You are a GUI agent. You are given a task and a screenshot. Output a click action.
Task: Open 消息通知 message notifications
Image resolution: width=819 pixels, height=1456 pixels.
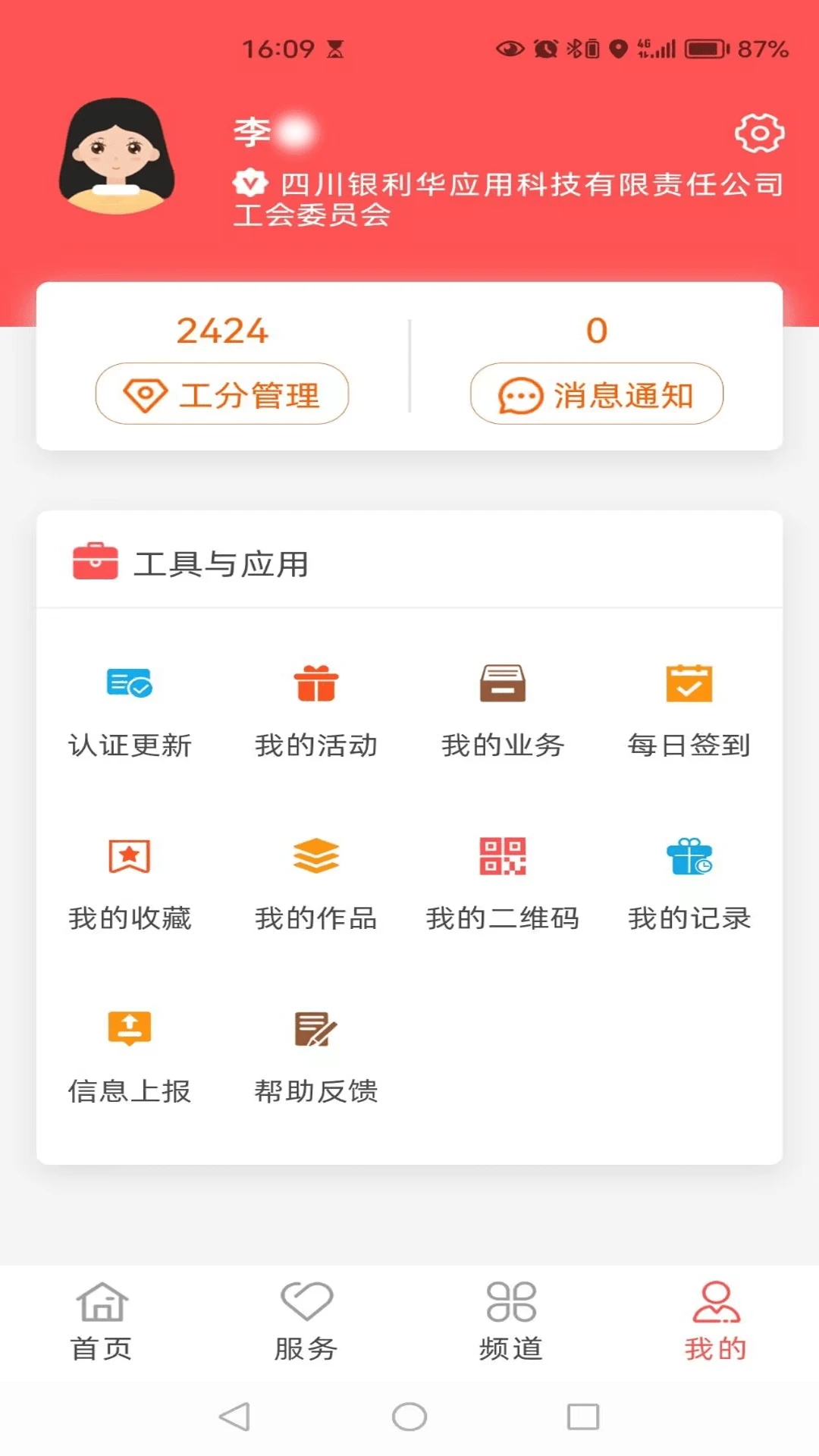pyautogui.click(x=597, y=394)
